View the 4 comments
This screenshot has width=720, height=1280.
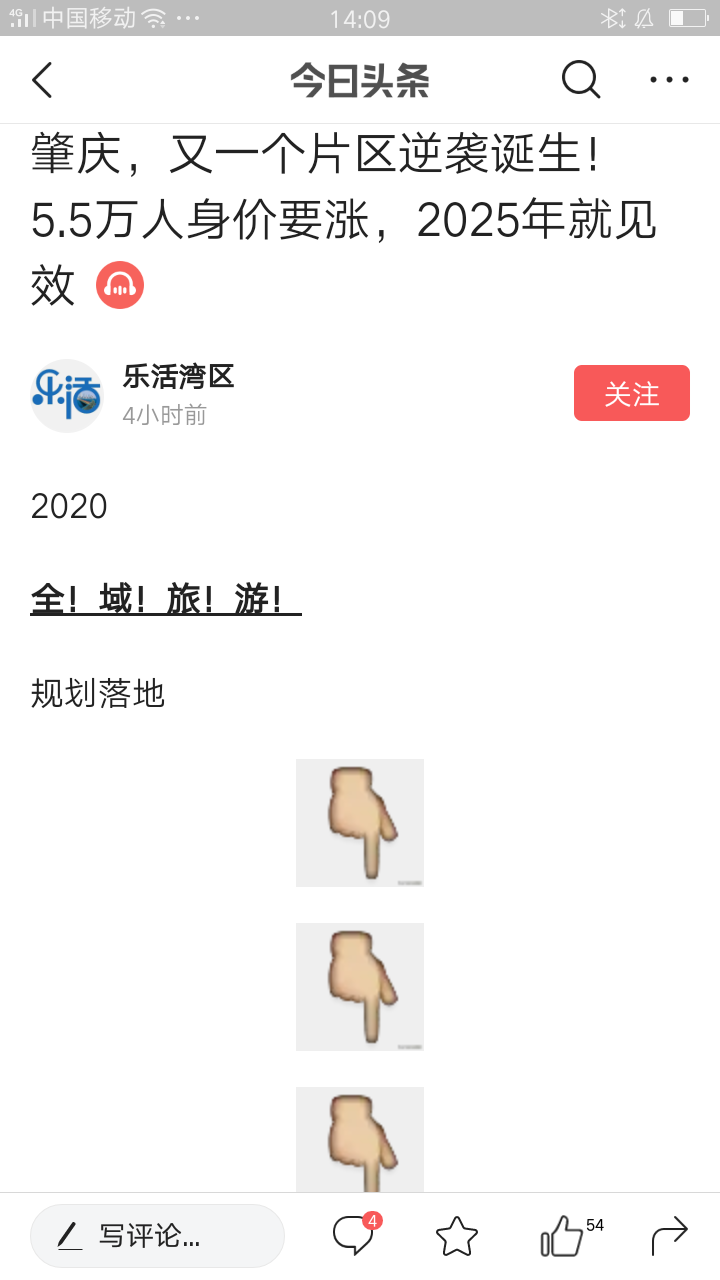click(354, 1236)
